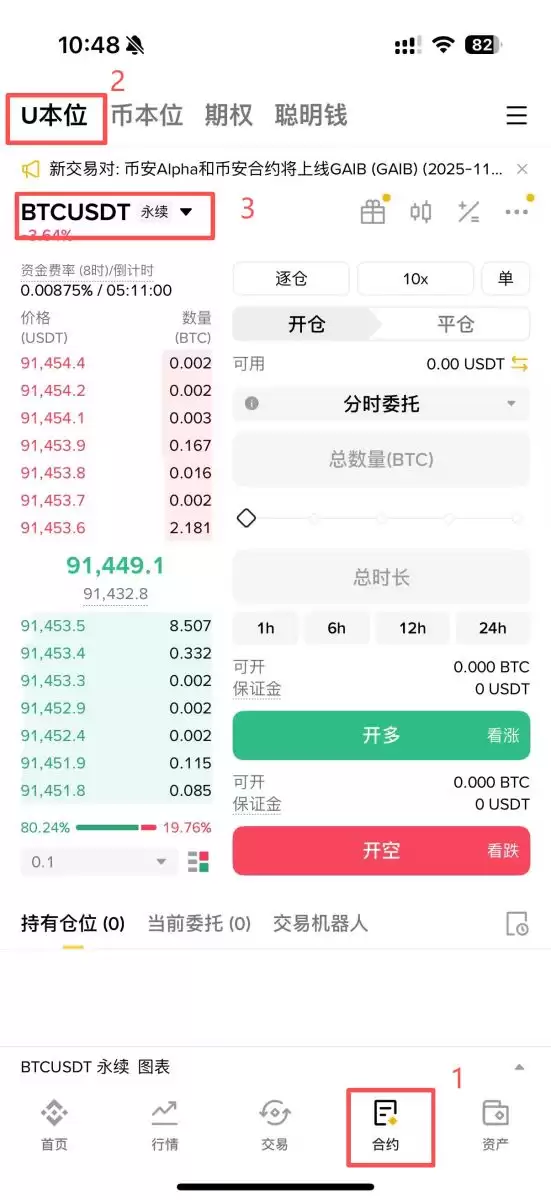Viewport: 551px width, 1200px height.
Task: Adjust the 10x leverage setting
Action: click(415, 279)
